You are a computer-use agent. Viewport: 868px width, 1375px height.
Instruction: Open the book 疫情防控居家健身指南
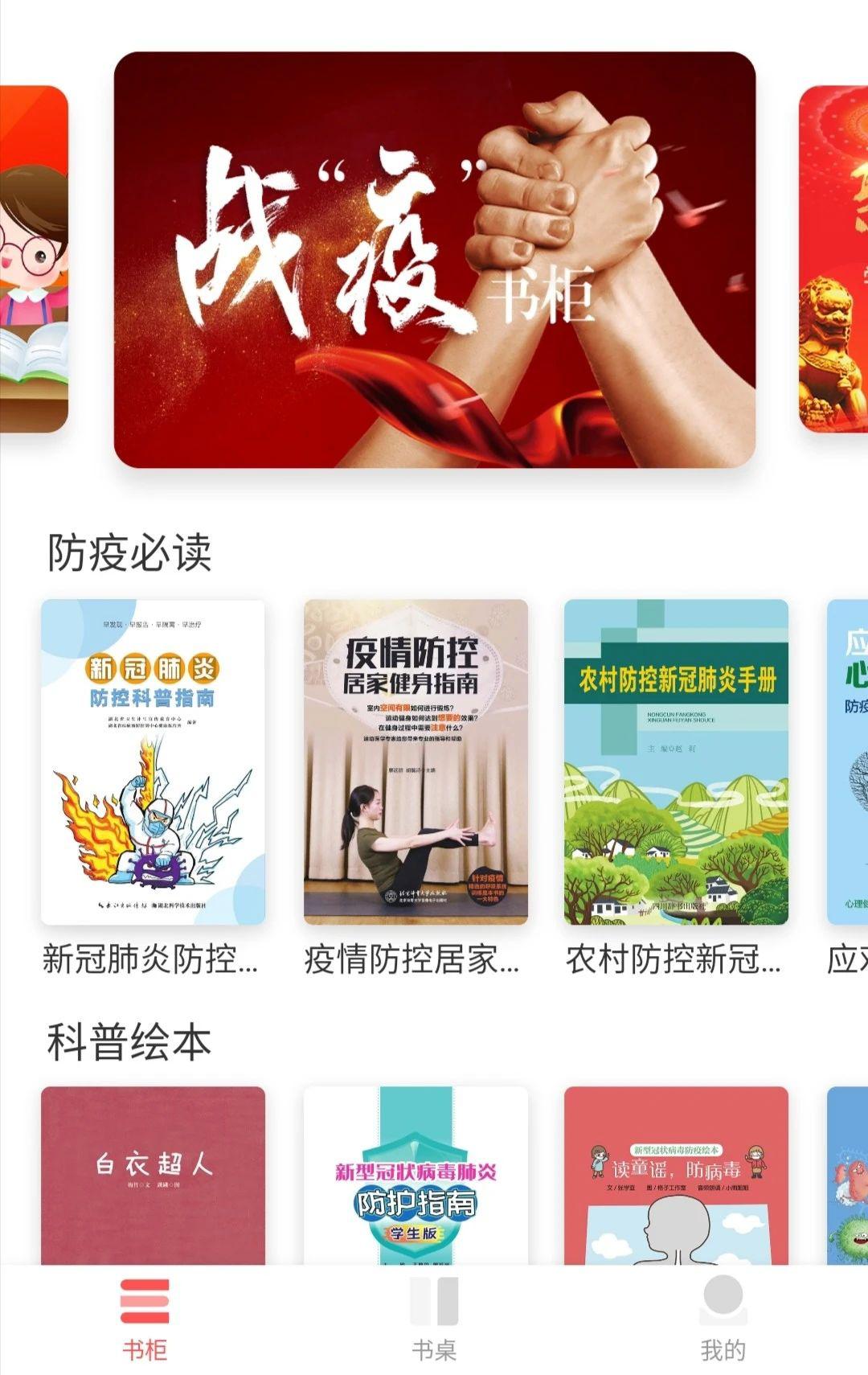coord(416,761)
